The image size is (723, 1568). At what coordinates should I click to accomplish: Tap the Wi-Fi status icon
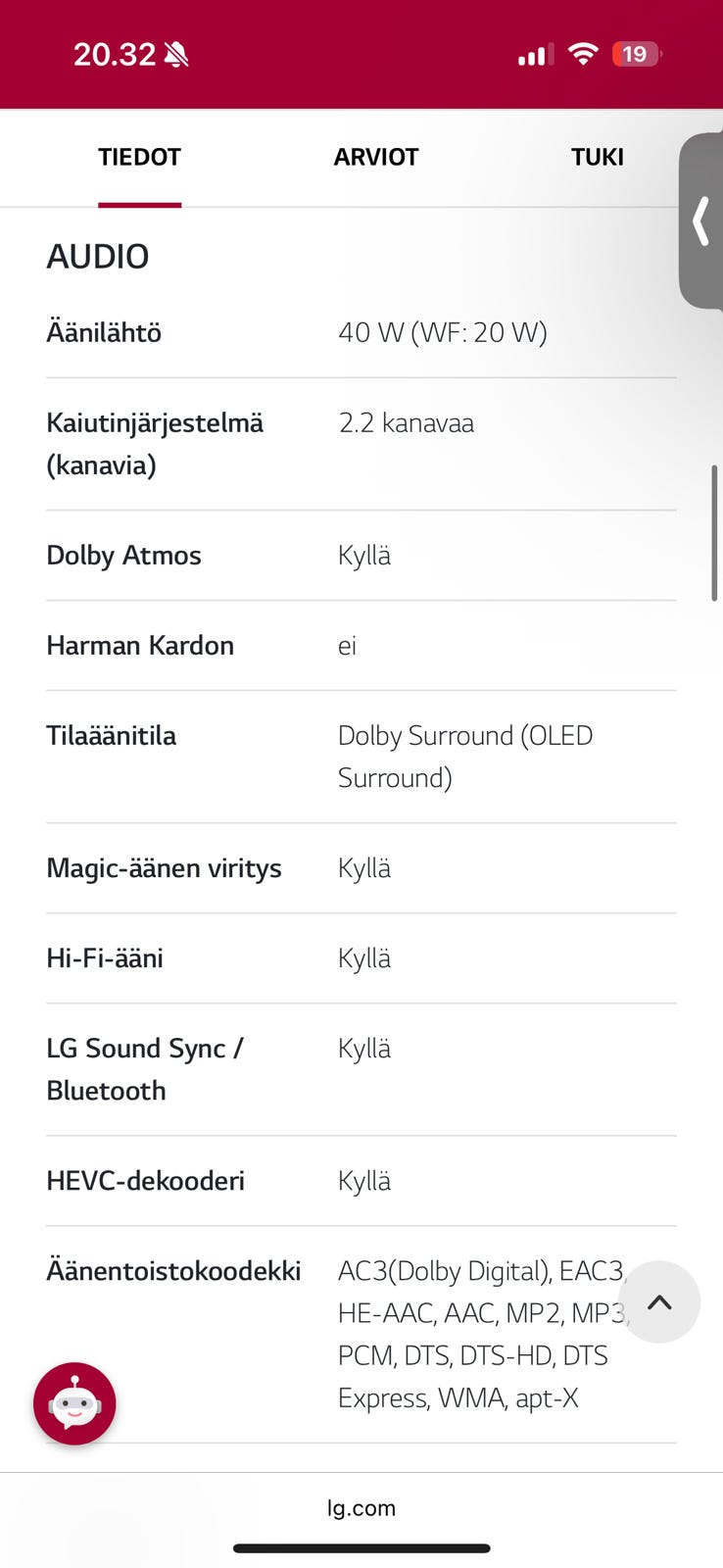coord(582,54)
